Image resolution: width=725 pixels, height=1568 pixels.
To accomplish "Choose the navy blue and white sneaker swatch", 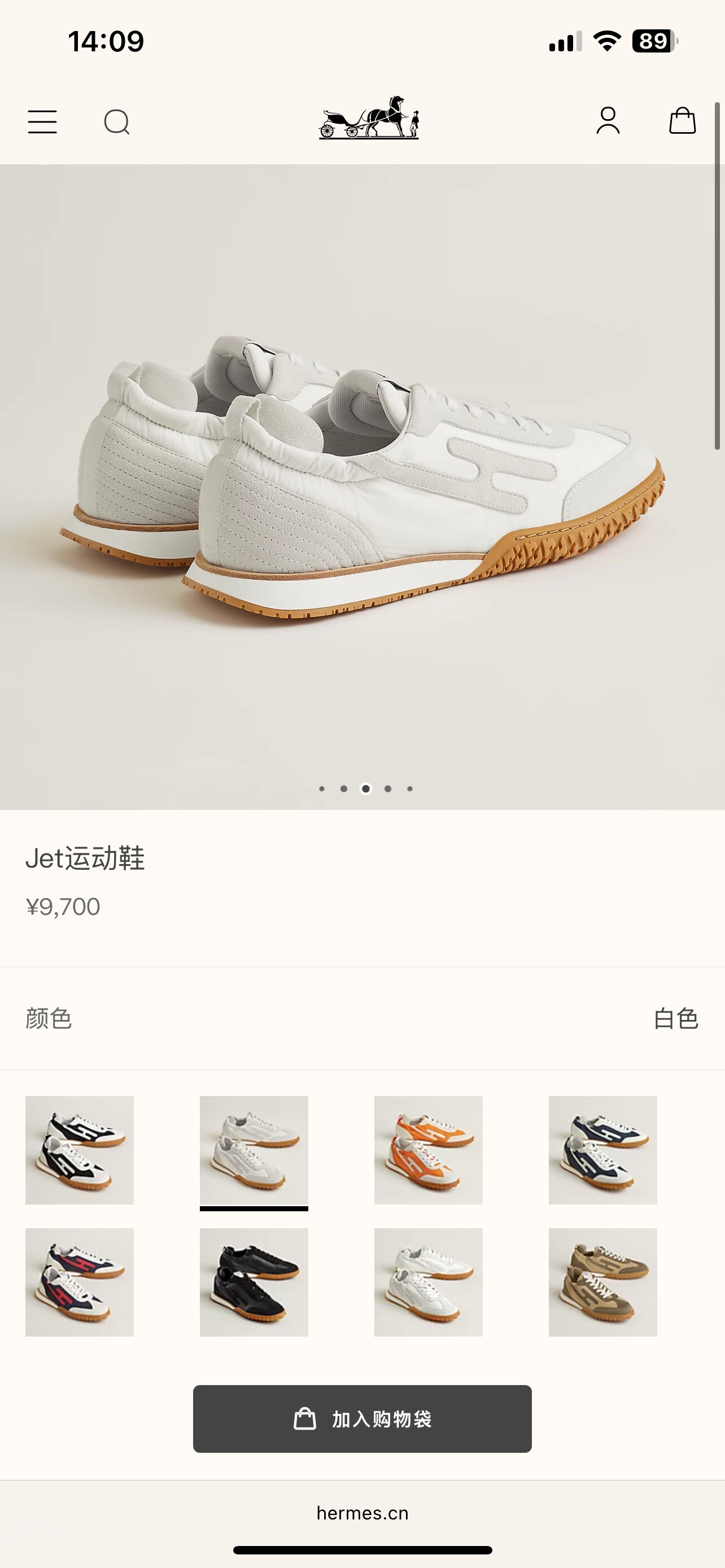I will coord(602,1150).
